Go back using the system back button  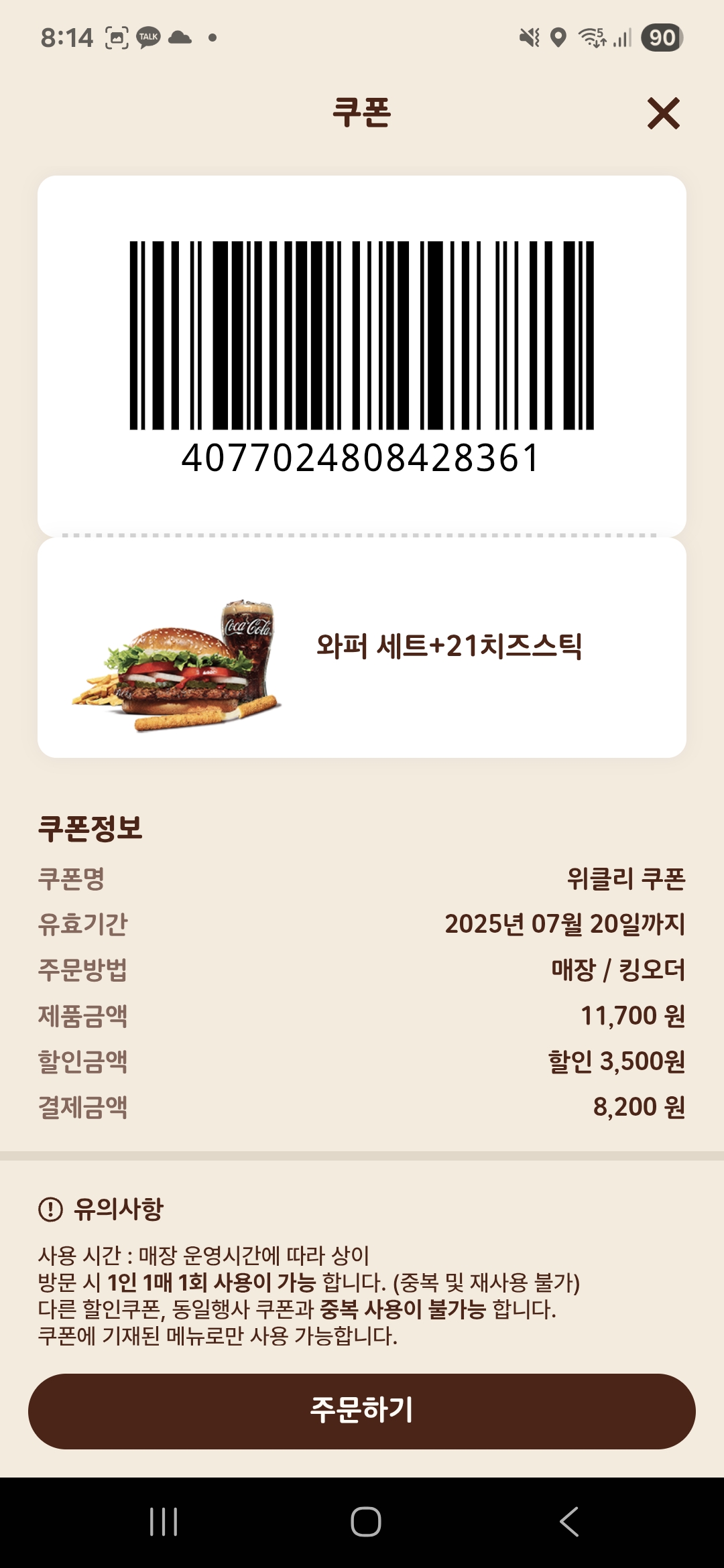[x=568, y=1522]
